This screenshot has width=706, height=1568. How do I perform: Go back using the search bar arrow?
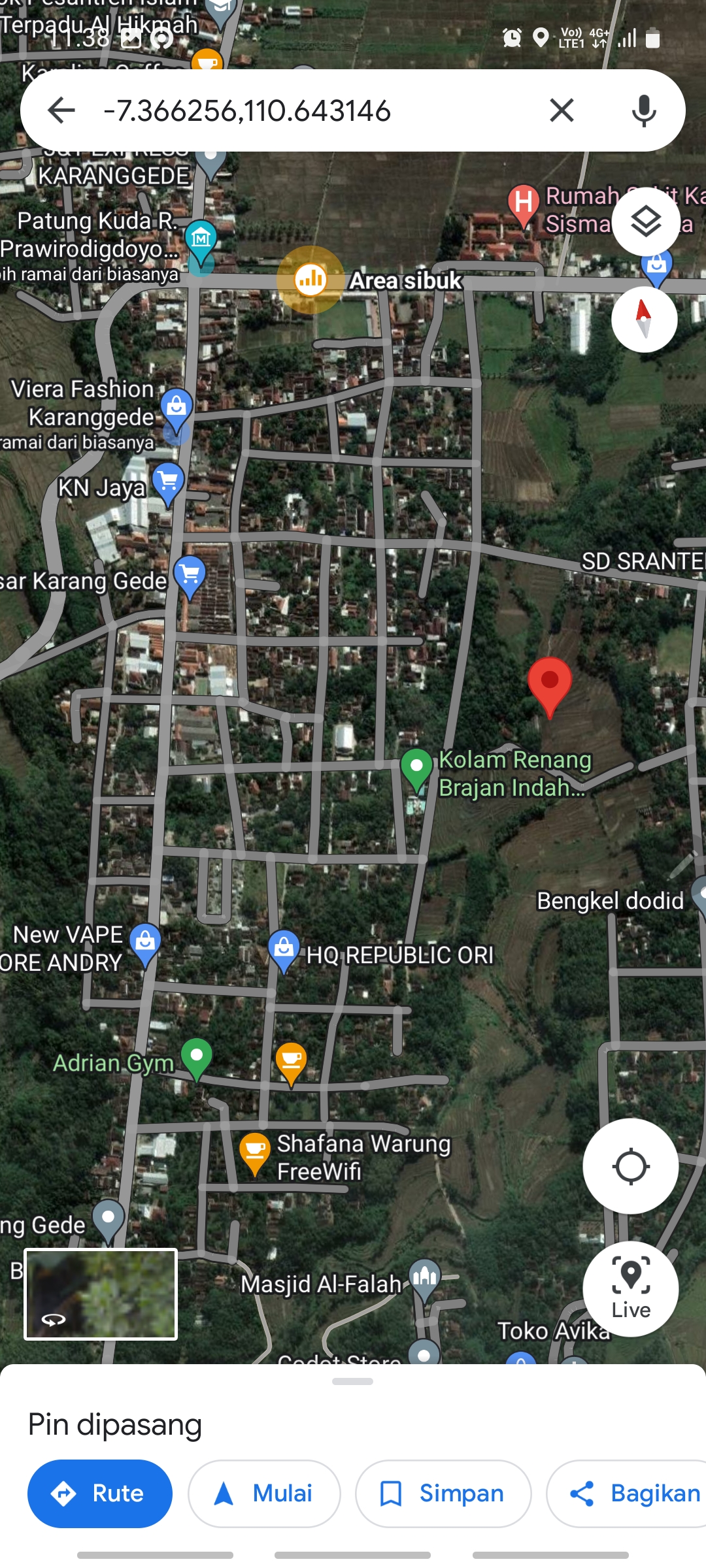(x=61, y=110)
